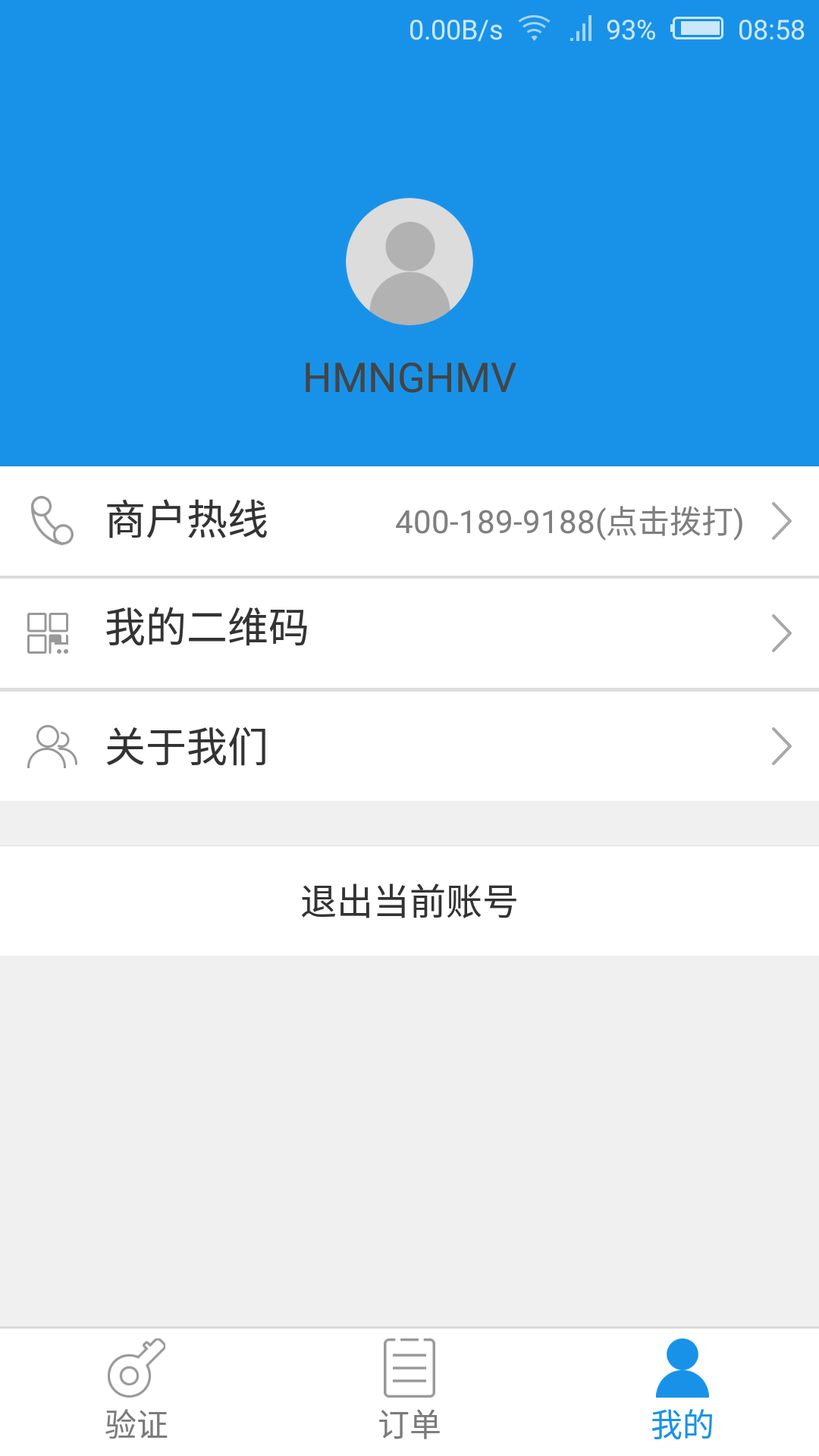Open 关于我们 (About us)
Image resolution: width=819 pixels, height=1456 pixels.
pyautogui.click(x=409, y=746)
